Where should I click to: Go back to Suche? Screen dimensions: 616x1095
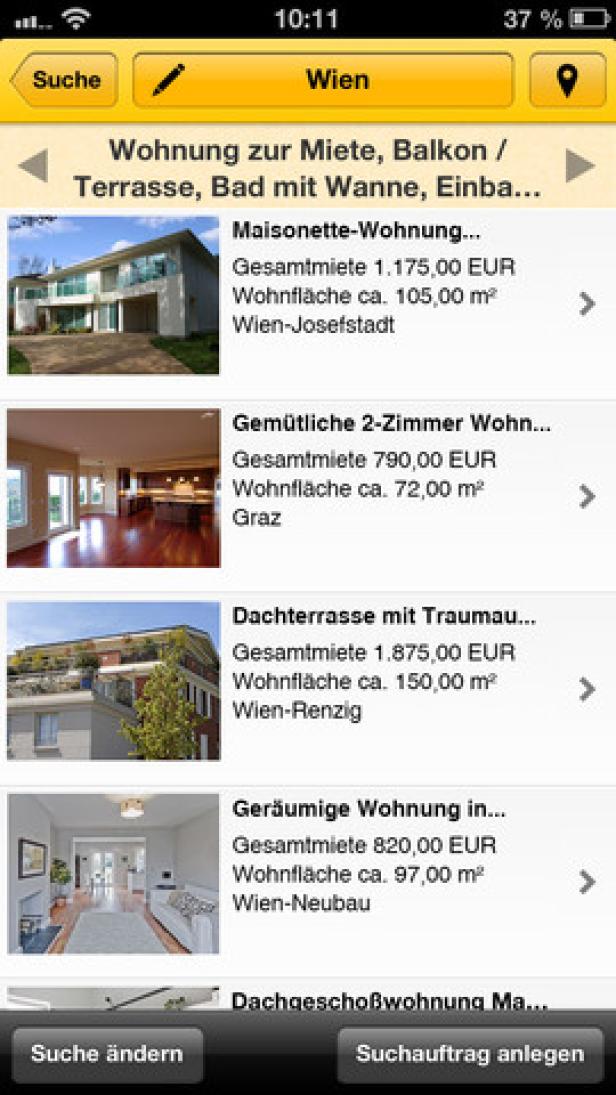64,80
